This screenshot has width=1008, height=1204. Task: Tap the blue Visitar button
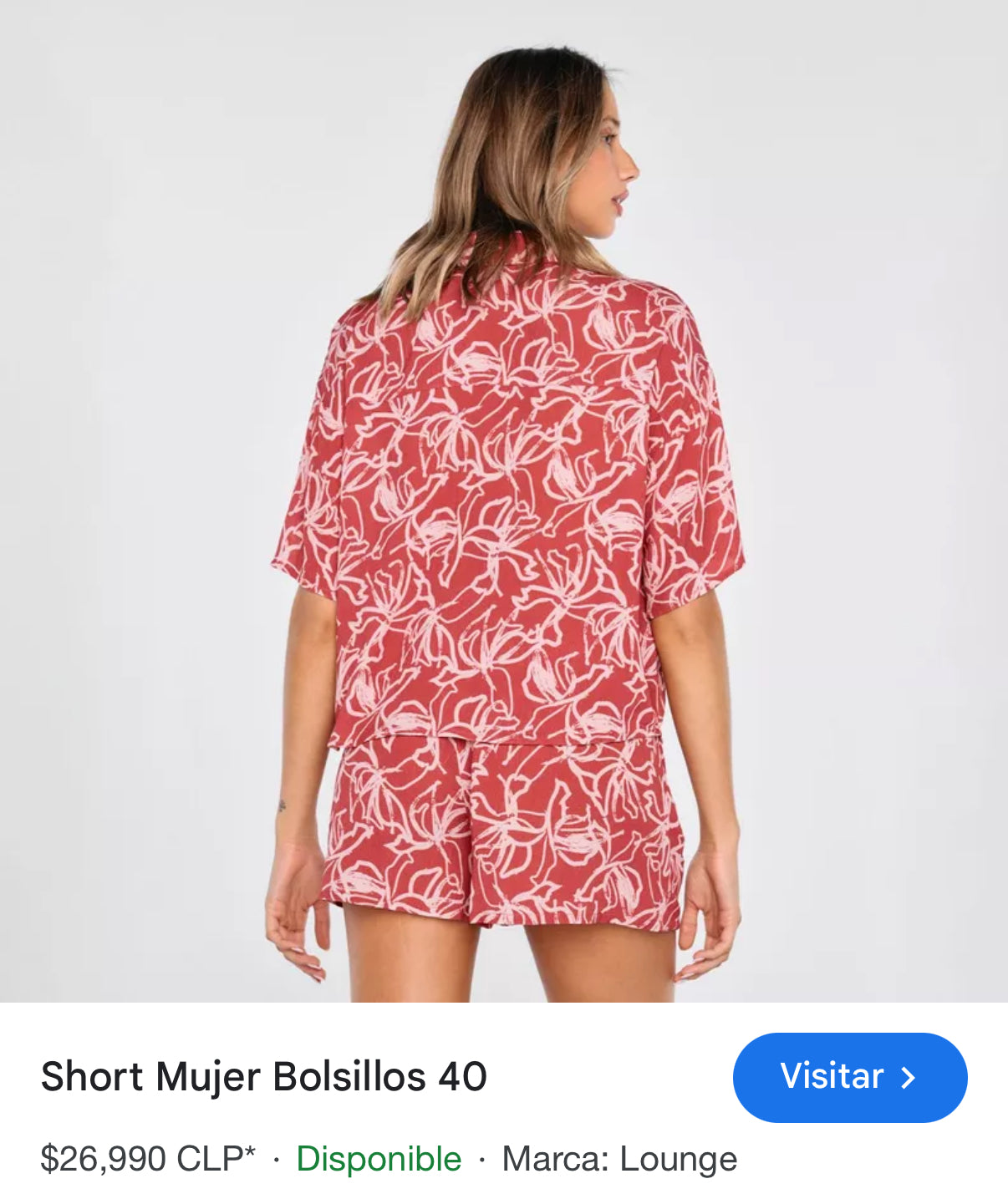[x=849, y=1077]
